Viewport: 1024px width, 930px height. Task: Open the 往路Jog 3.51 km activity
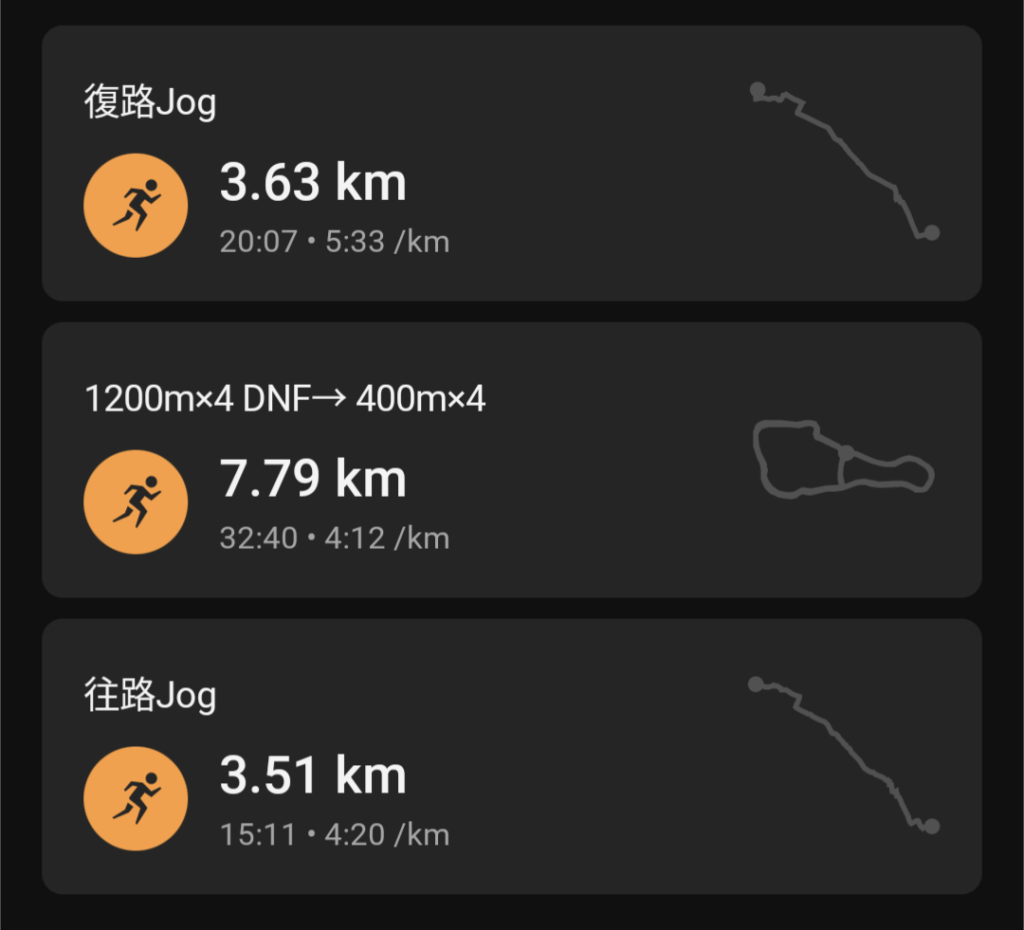(x=511, y=756)
